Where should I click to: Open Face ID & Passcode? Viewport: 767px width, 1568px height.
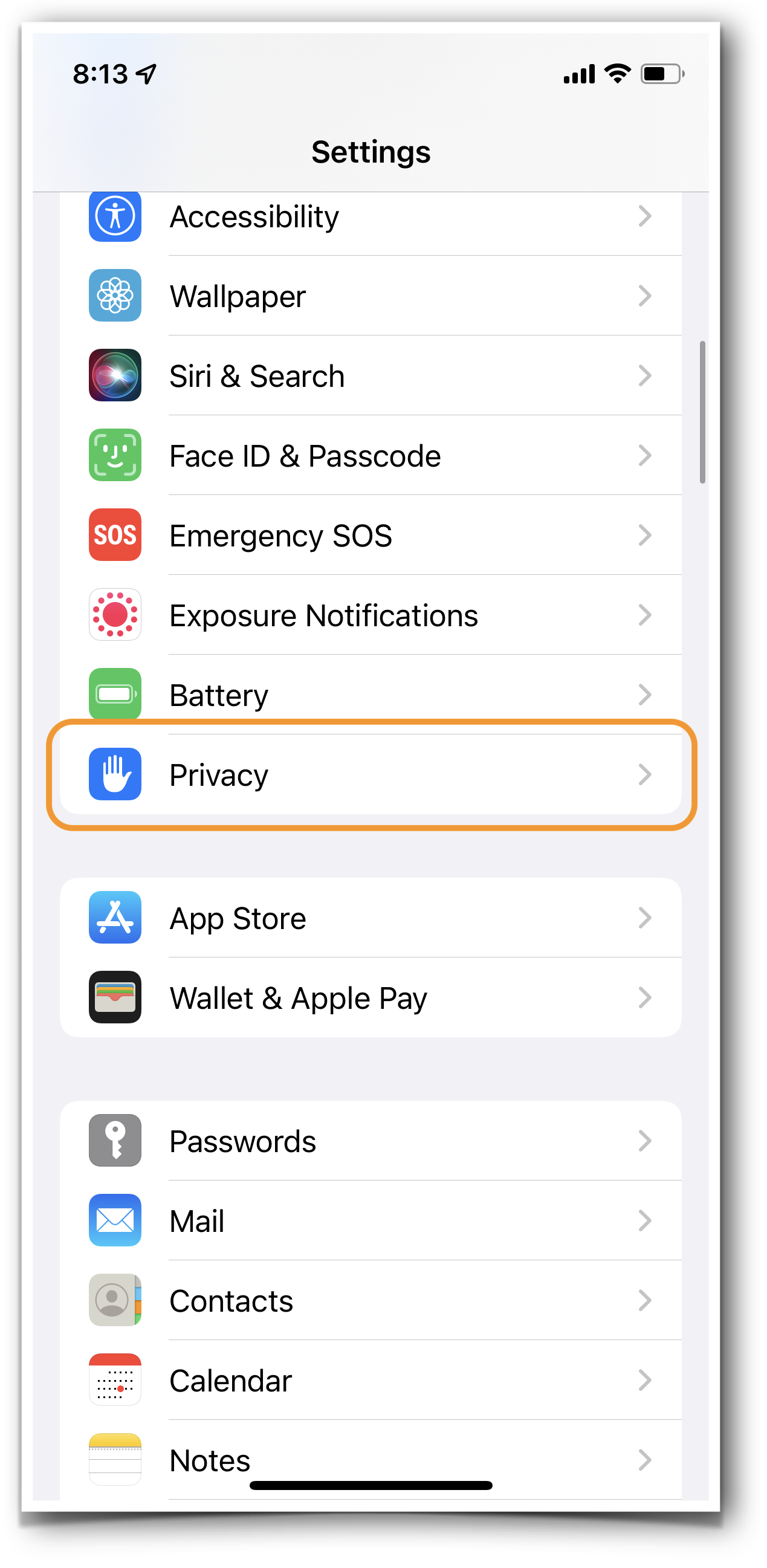370,456
